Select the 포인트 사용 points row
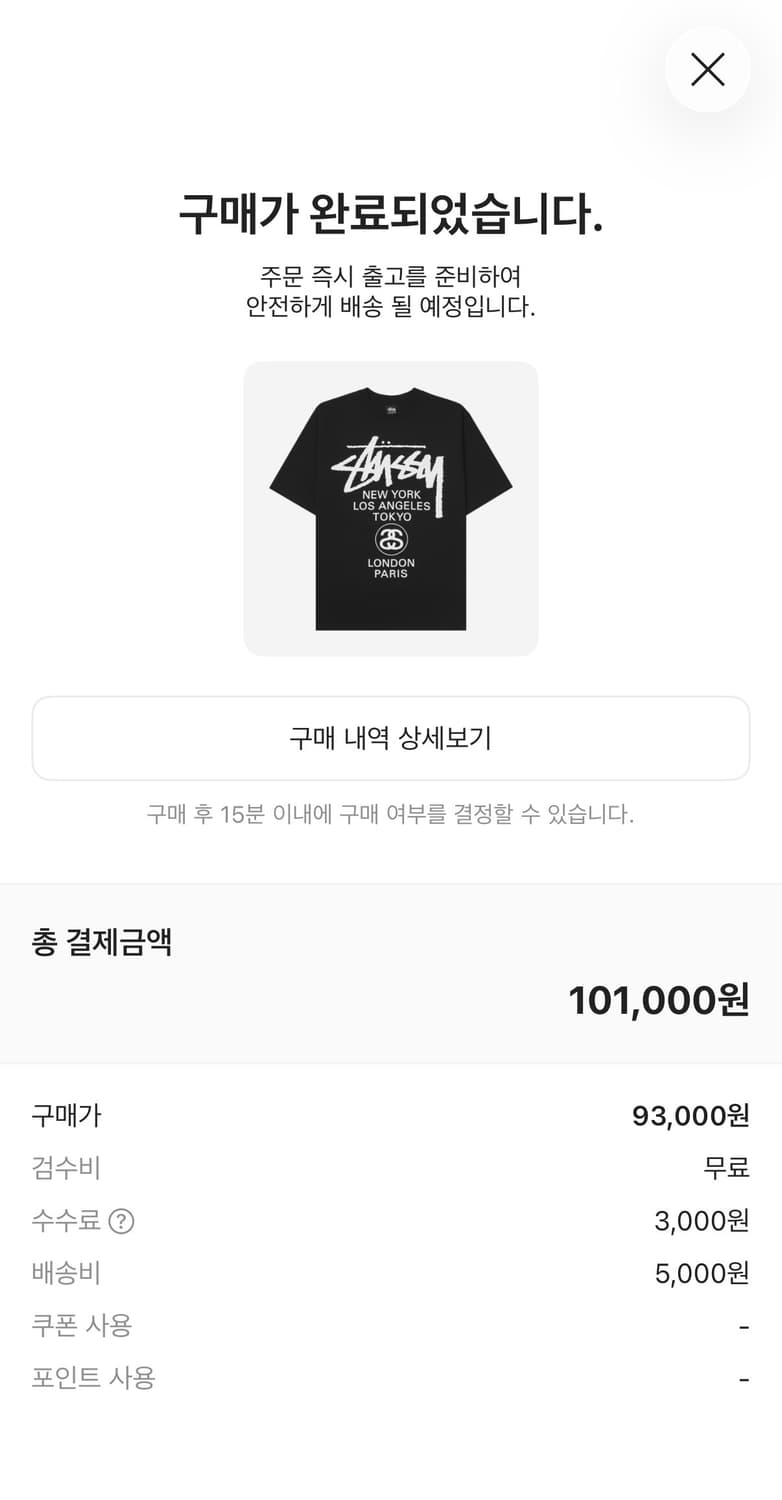Image resolution: width=782 pixels, height=1500 pixels. click(91, 1379)
